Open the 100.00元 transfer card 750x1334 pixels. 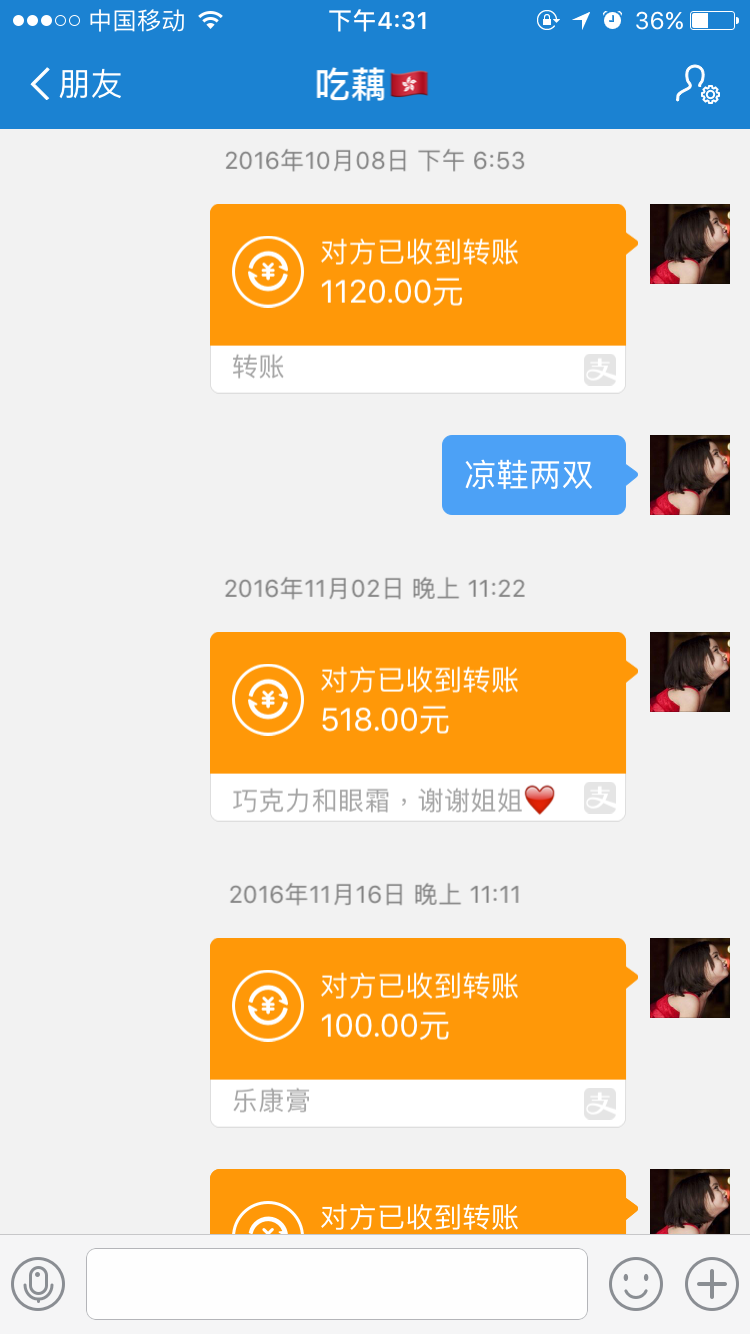click(x=417, y=1010)
